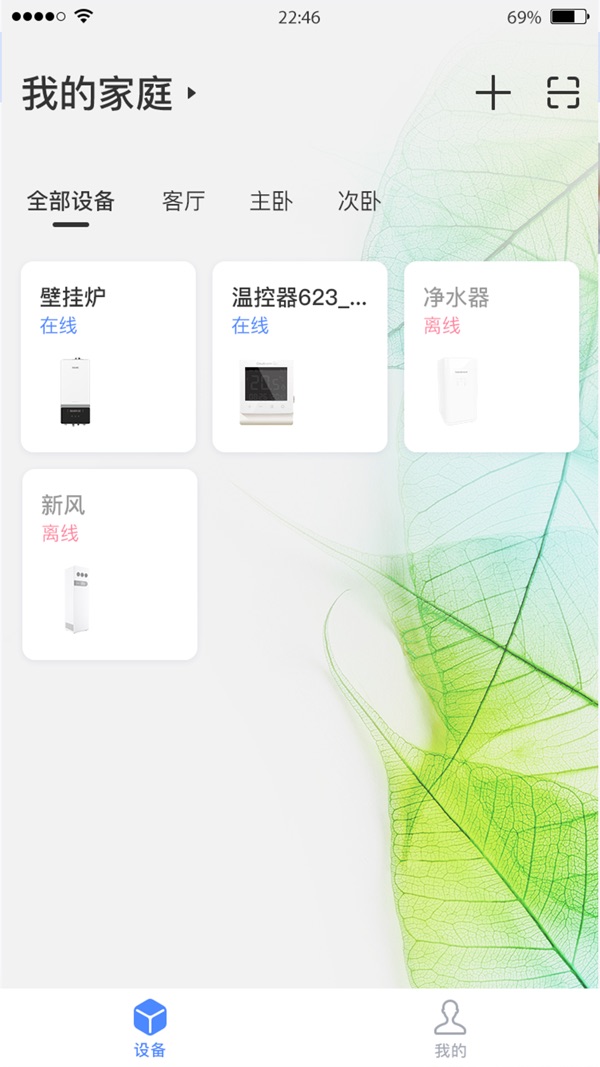Image resolution: width=600 pixels, height=1067 pixels.
Task: Expand the 我的家庭 home selector
Action: coord(109,94)
